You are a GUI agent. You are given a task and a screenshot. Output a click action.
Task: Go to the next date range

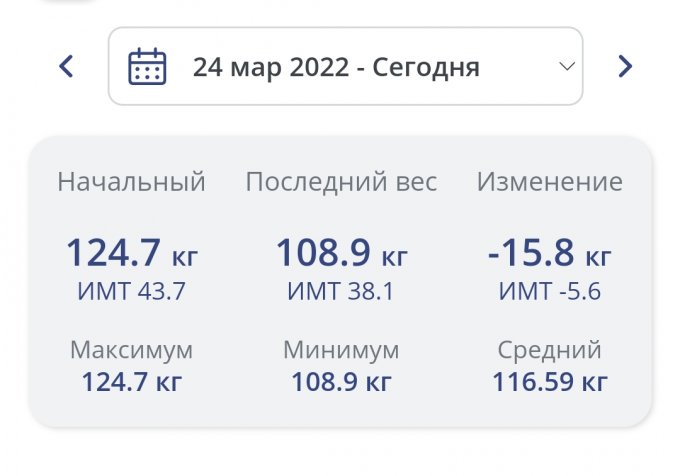click(x=625, y=67)
